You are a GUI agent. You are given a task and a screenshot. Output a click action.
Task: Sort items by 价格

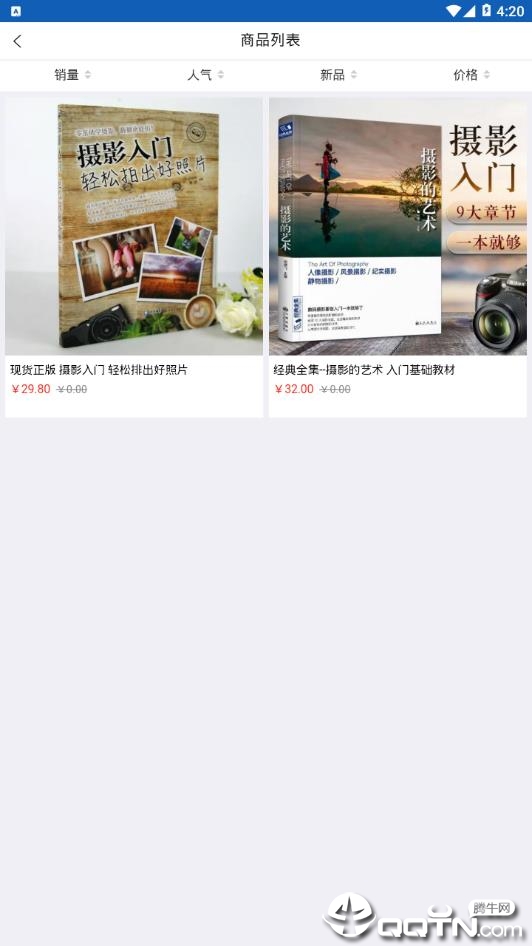click(471, 75)
